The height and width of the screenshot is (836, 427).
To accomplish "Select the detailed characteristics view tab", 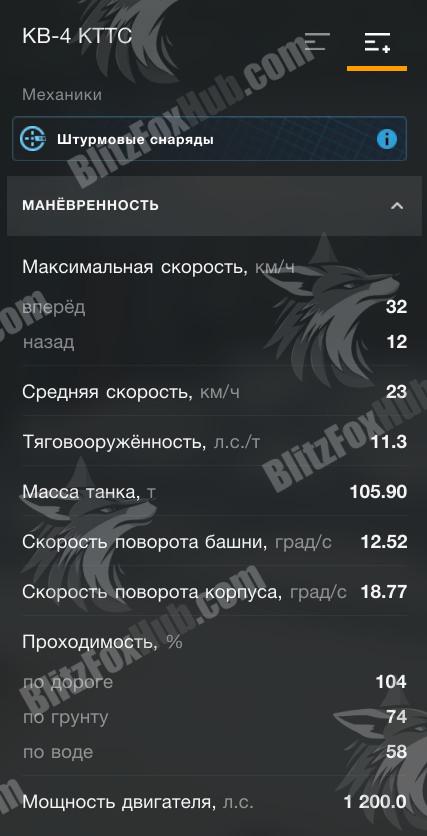I will [x=377, y=43].
